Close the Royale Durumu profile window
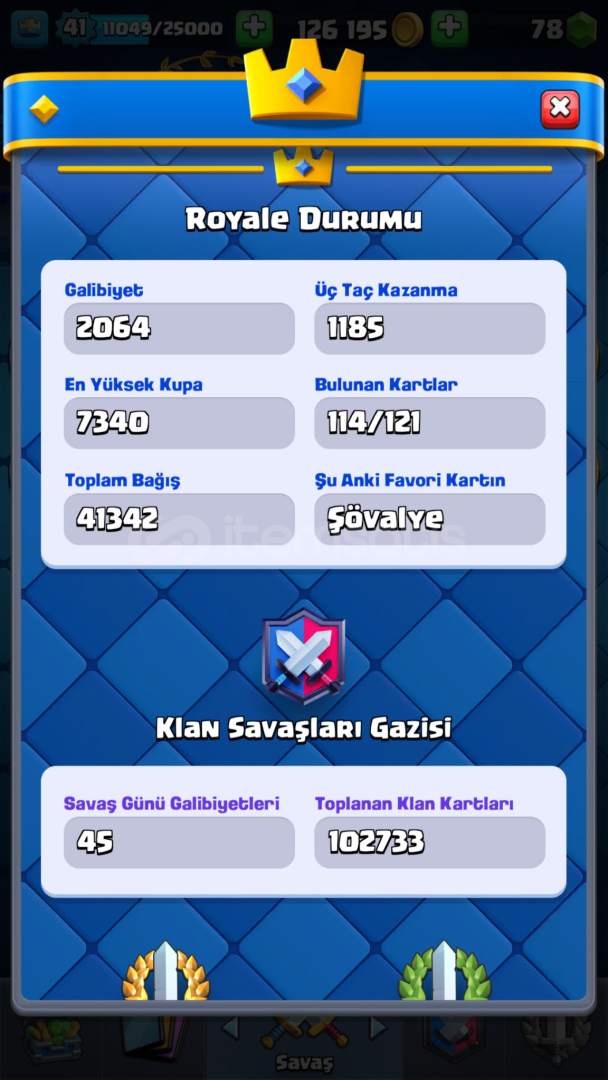The height and width of the screenshot is (1080, 608). coord(560,109)
